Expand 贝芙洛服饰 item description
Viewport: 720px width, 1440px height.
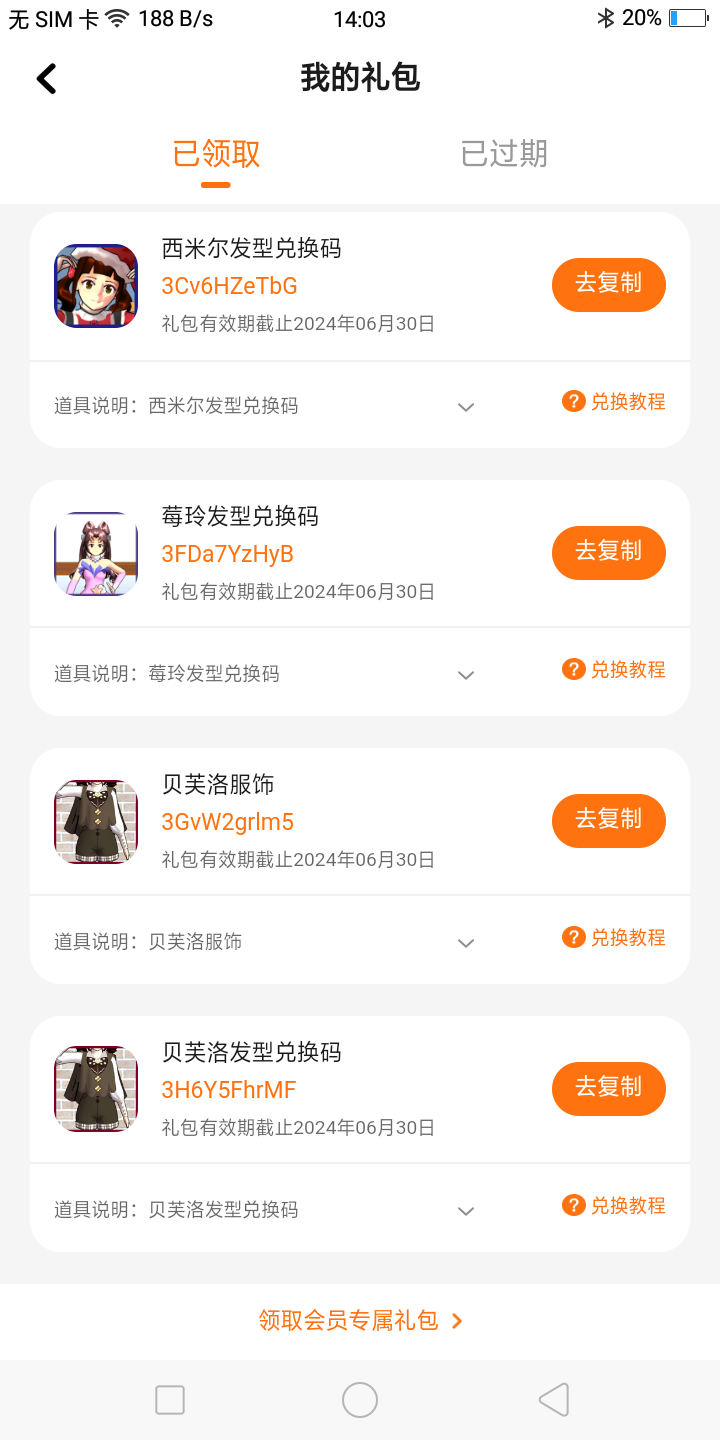pyautogui.click(x=465, y=943)
